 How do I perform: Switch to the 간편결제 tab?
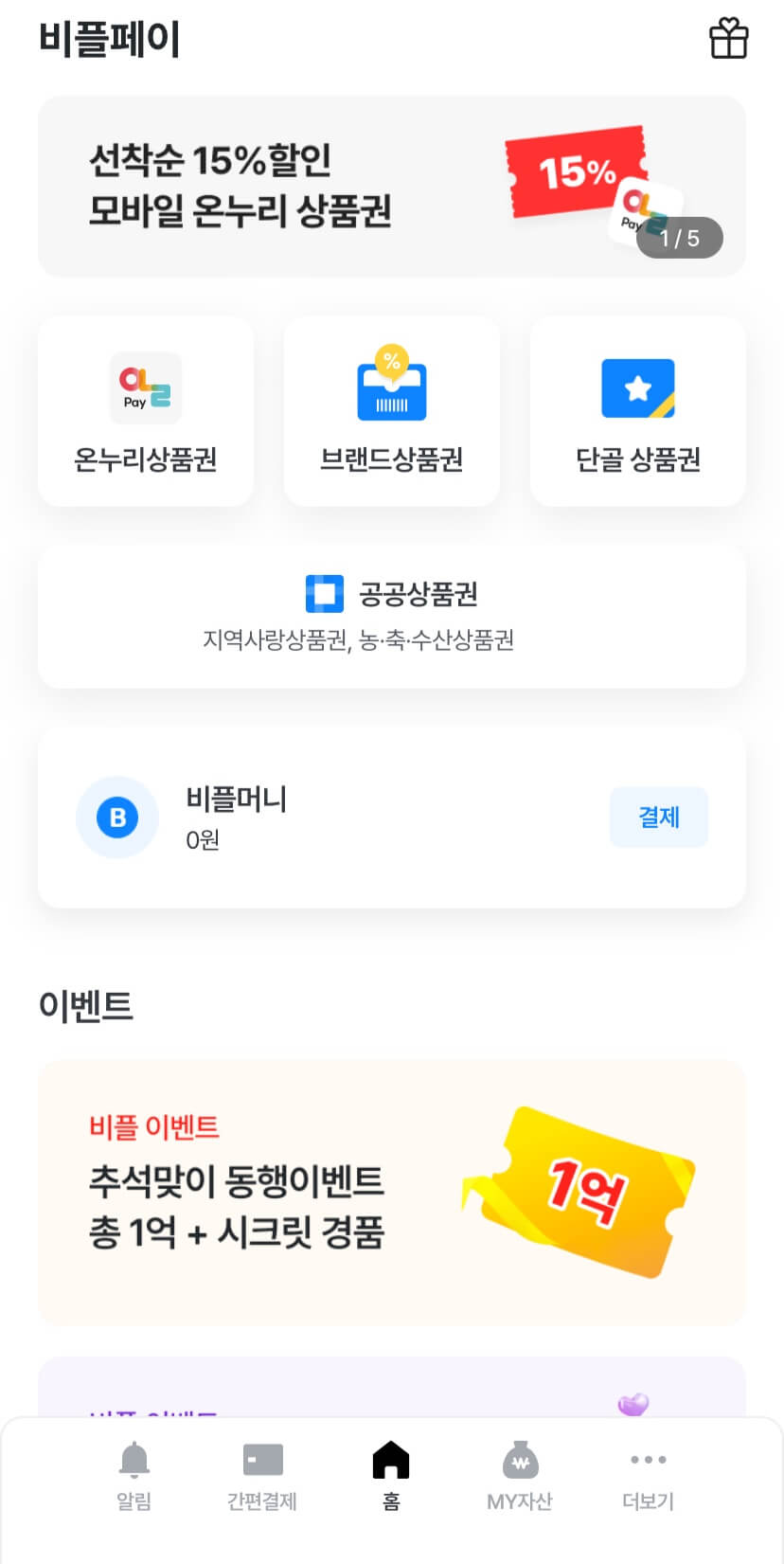click(x=262, y=1475)
